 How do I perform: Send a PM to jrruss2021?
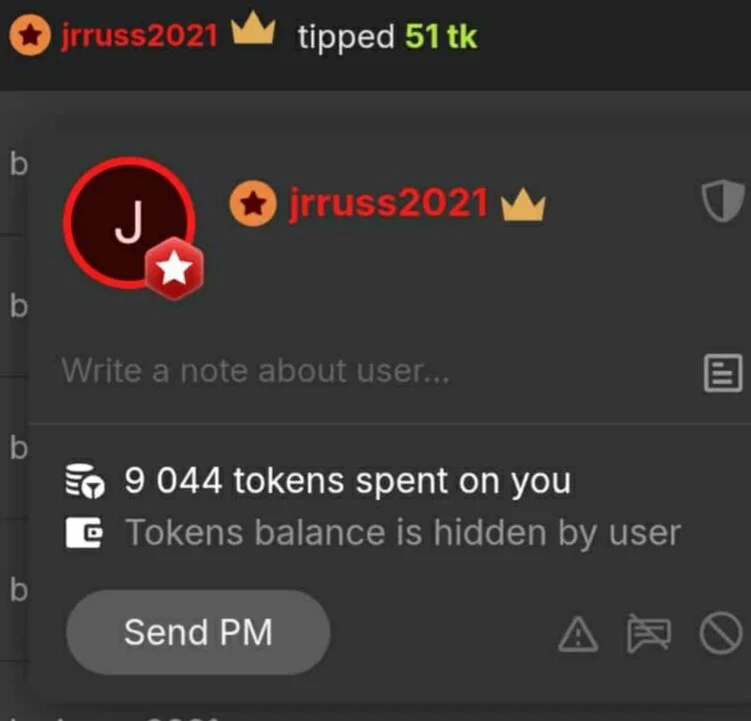click(x=197, y=632)
